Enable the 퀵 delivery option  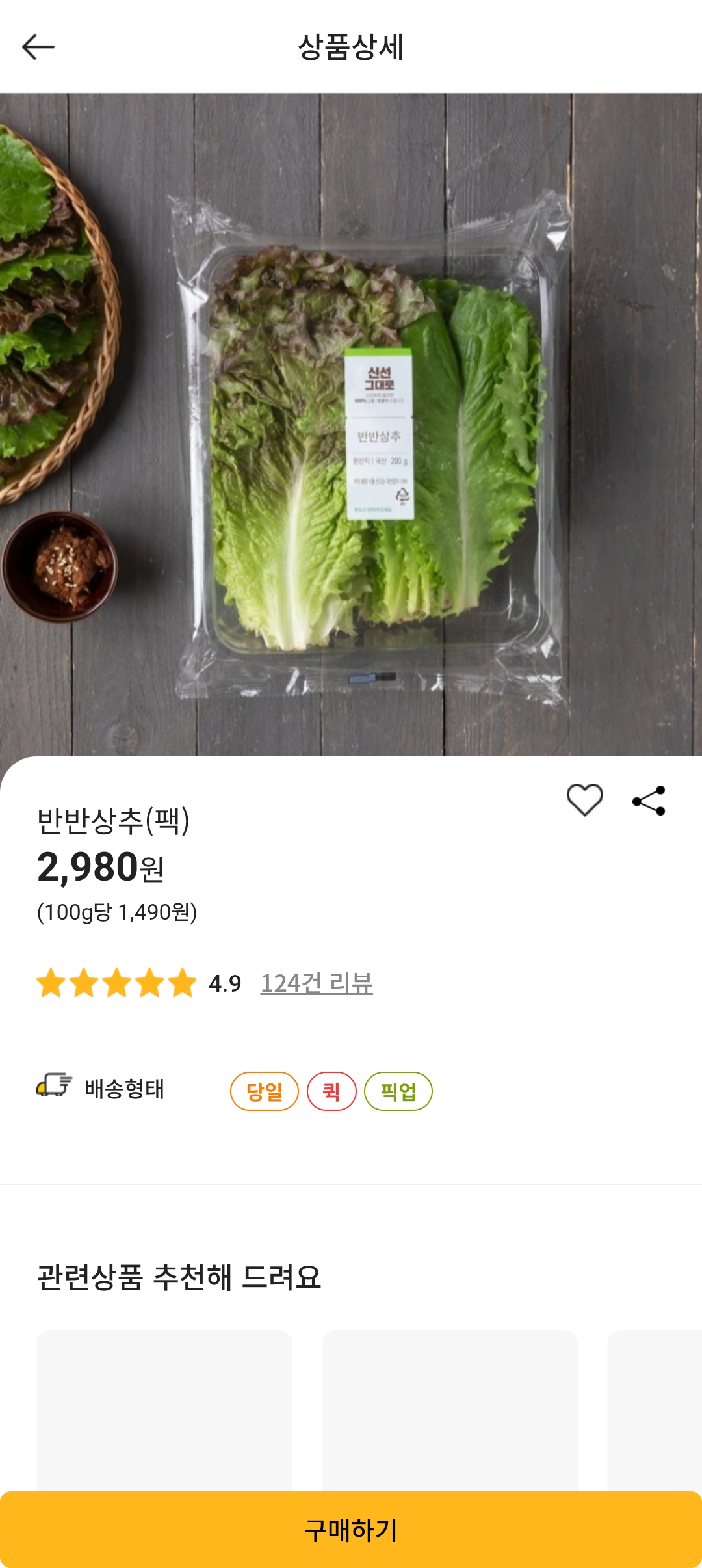tap(331, 1091)
